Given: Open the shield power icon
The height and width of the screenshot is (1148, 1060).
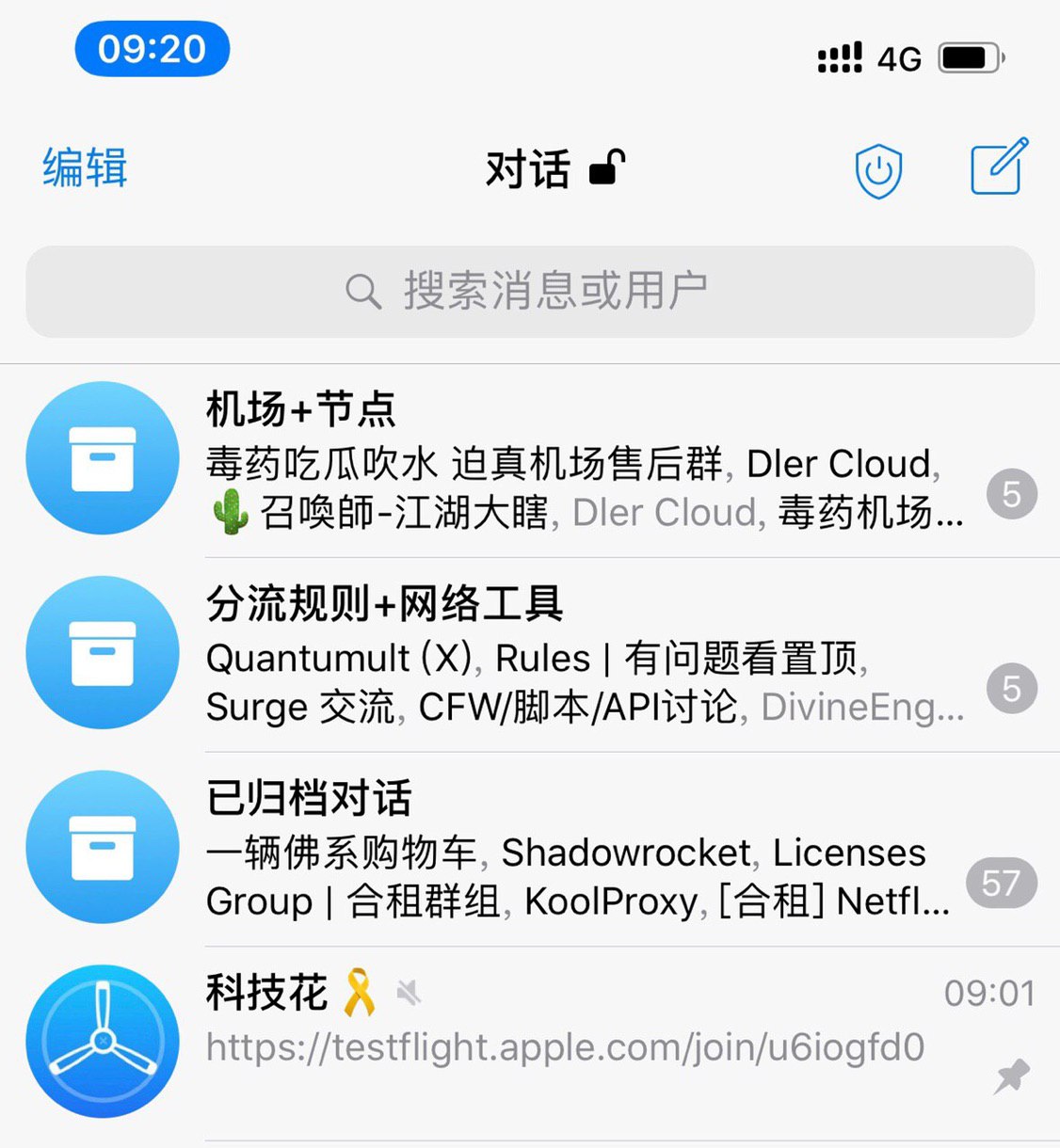Looking at the screenshot, I should pyautogui.click(x=878, y=171).
